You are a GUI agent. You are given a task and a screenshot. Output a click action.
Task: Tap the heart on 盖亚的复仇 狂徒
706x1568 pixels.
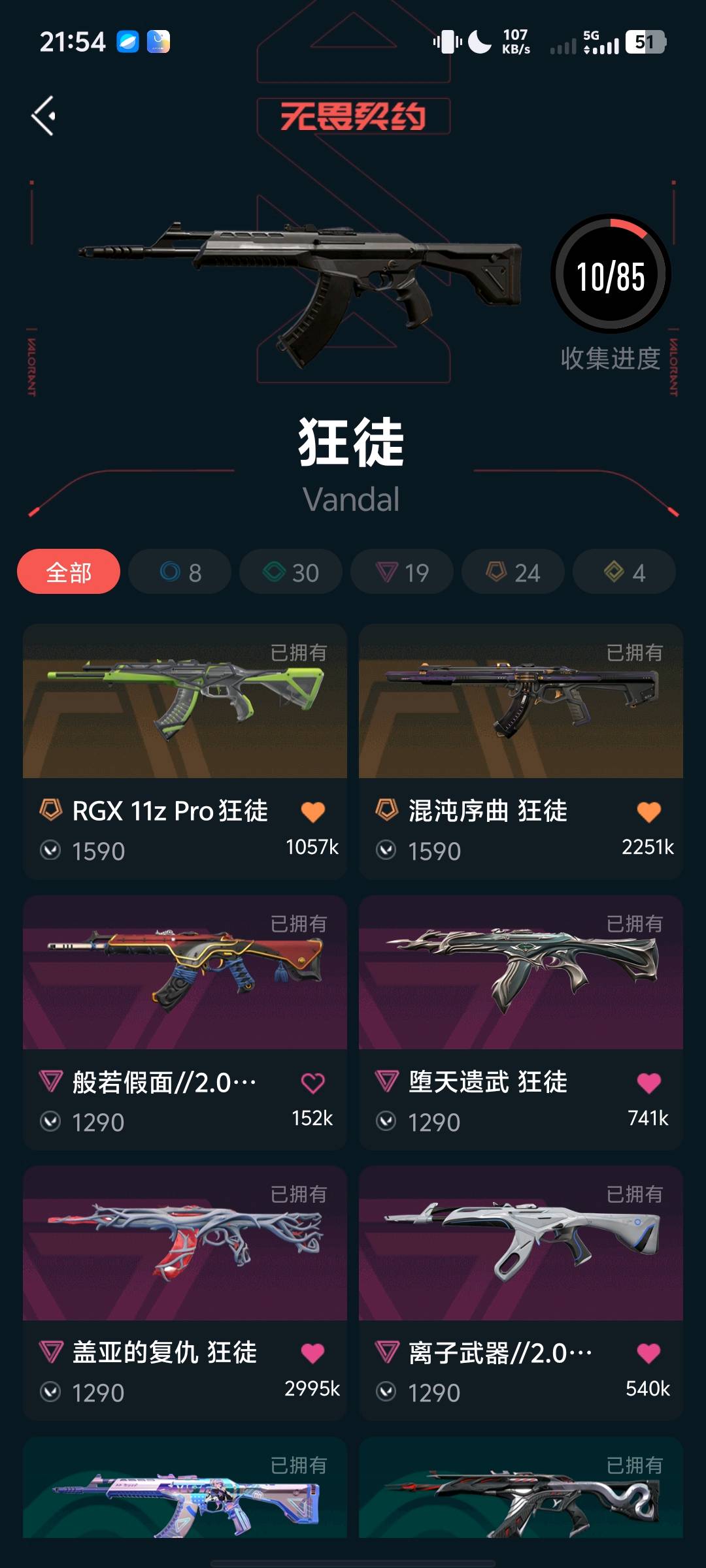coord(312,1353)
